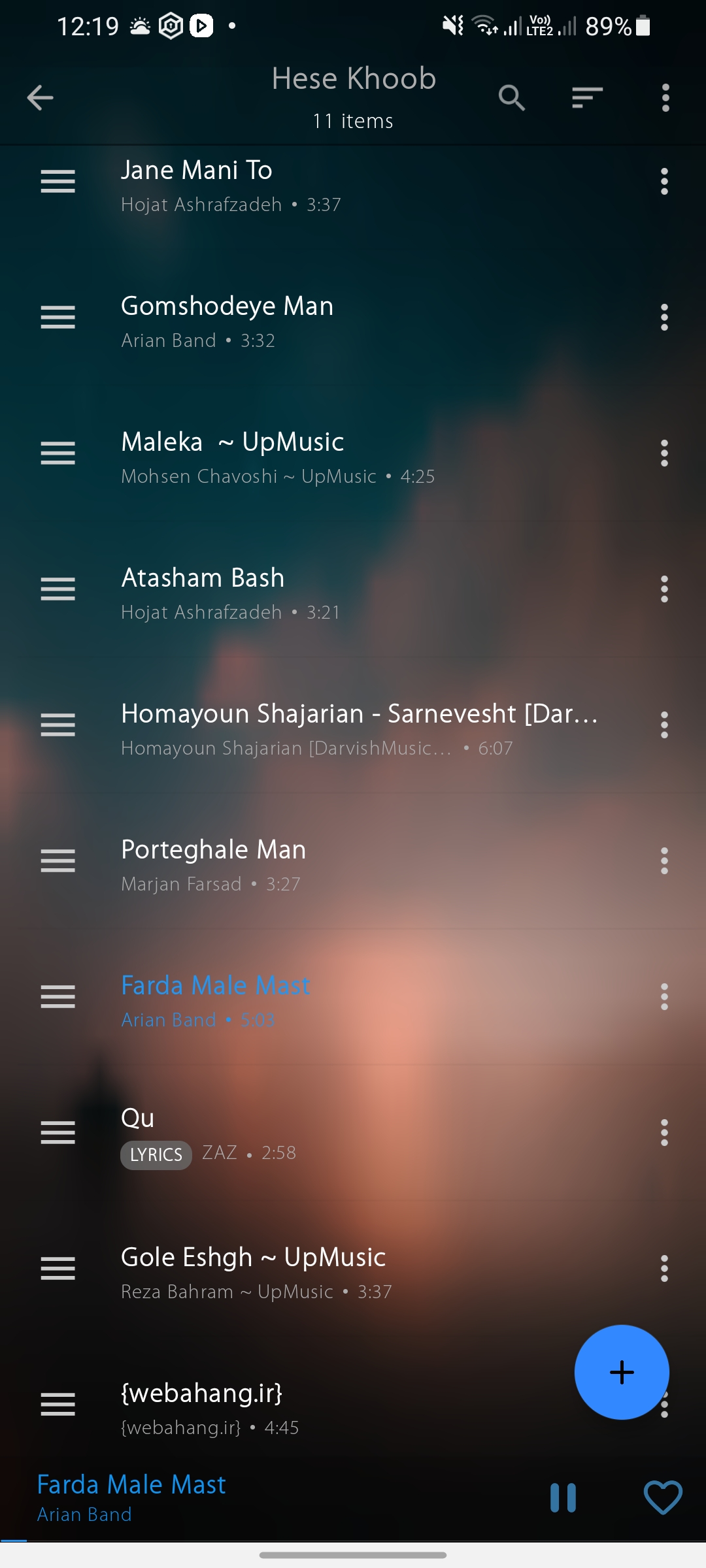Open more options for Farda Male Mast

click(x=664, y=997)
